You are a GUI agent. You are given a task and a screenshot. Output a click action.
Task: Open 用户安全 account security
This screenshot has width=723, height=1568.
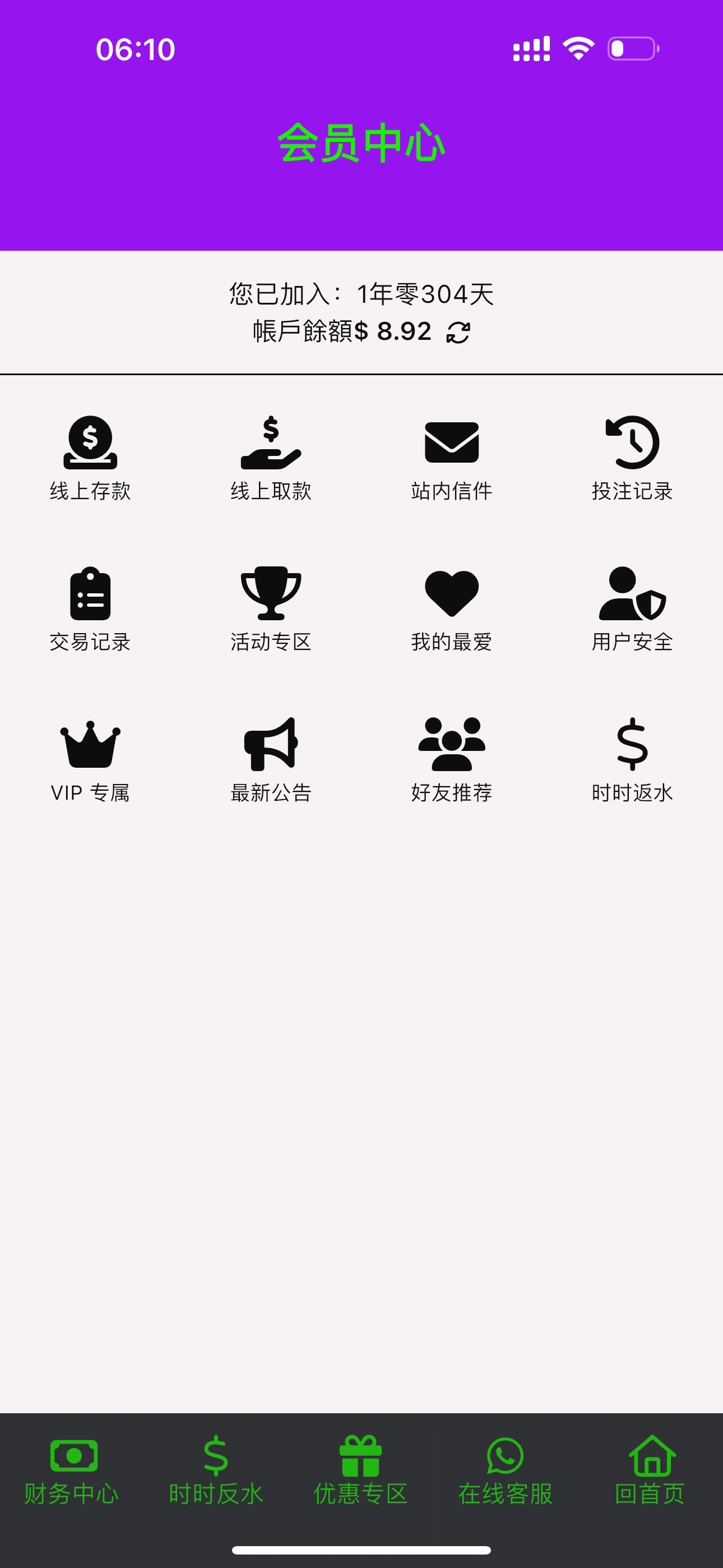point(632,608)
